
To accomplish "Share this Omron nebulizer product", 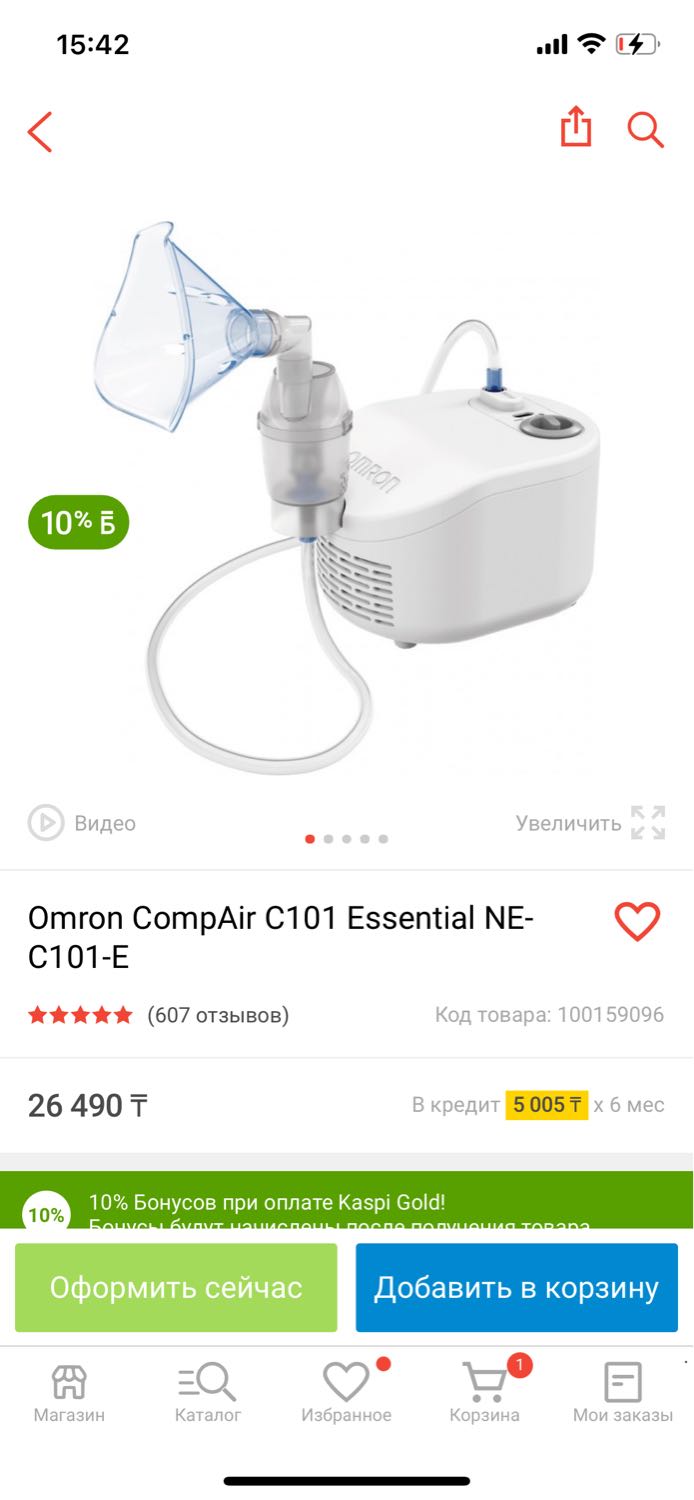I will tap(576, 129).
